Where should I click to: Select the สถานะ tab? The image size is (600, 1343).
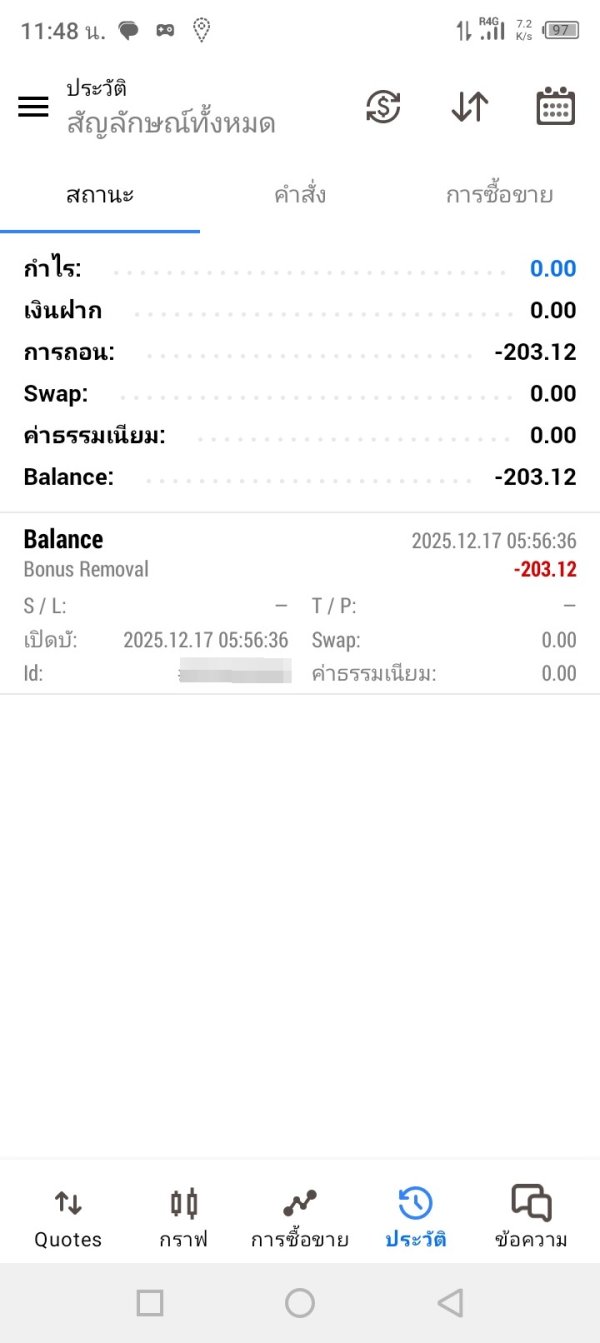point(100,195)
